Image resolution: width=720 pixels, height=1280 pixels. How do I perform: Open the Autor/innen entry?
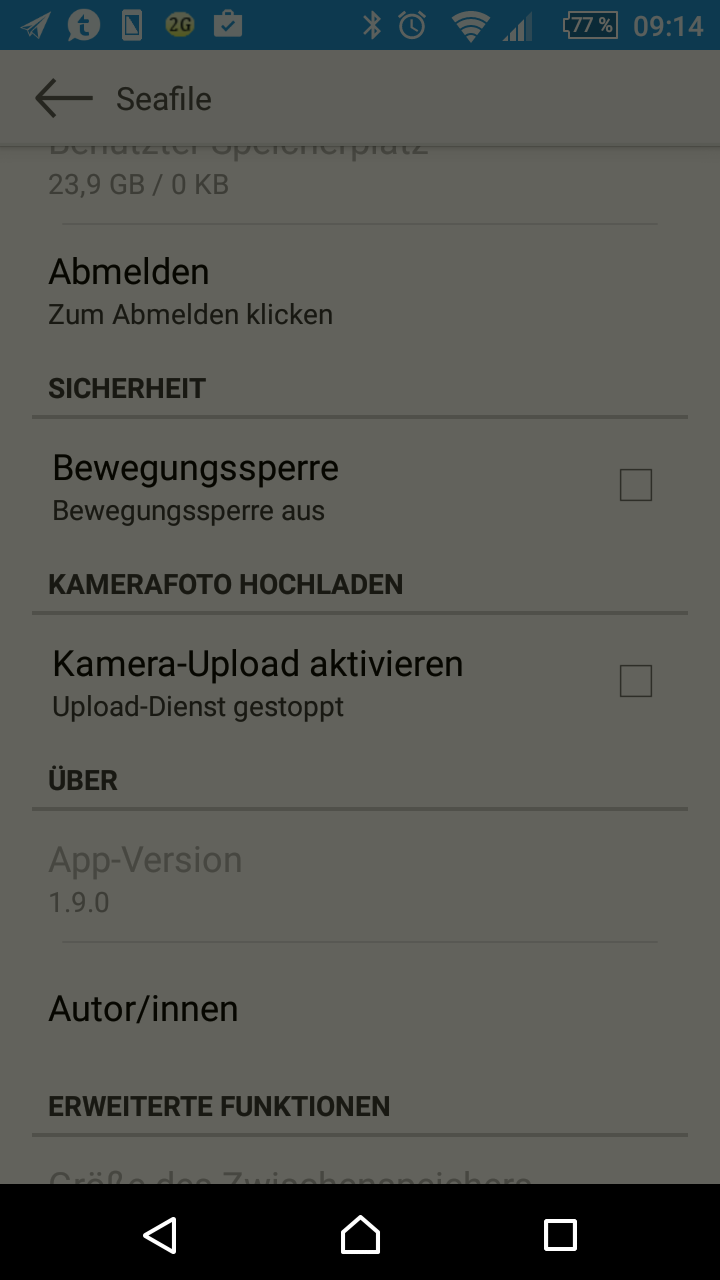pyautogui.click(x=144, y=1008)
